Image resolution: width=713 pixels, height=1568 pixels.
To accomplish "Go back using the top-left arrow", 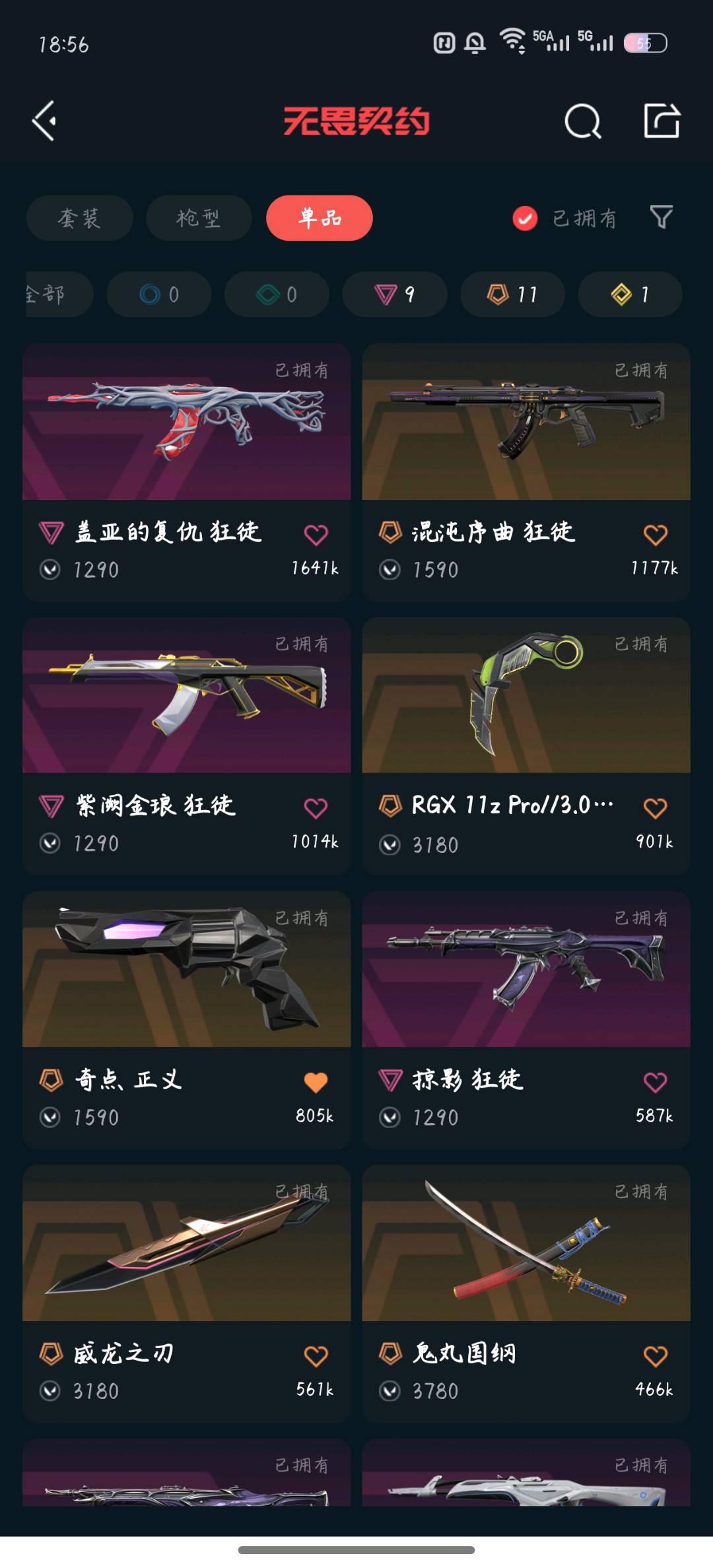I will coord(45,121).
